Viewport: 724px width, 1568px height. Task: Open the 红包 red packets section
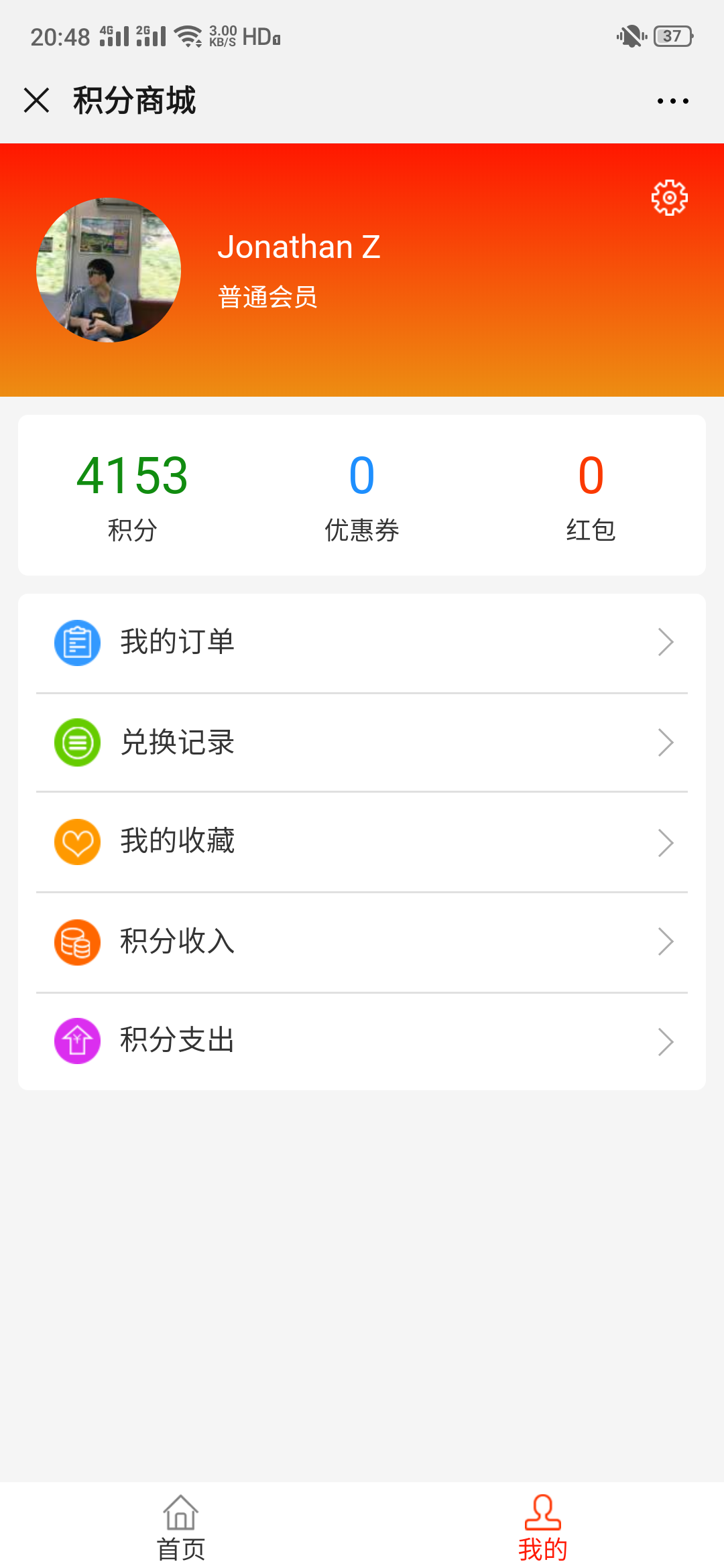pos(591,495)
